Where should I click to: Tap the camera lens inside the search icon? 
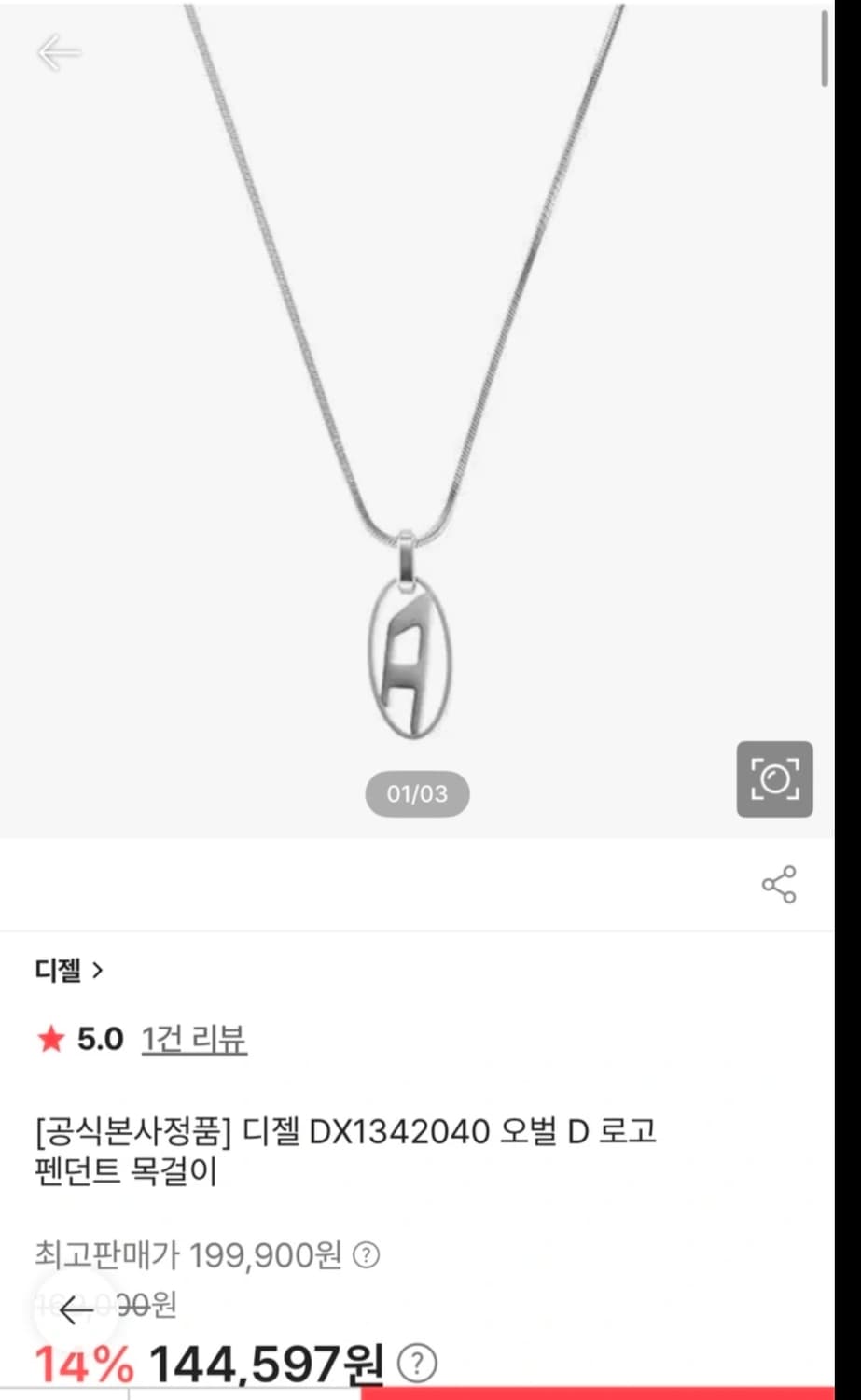point(774,780)
